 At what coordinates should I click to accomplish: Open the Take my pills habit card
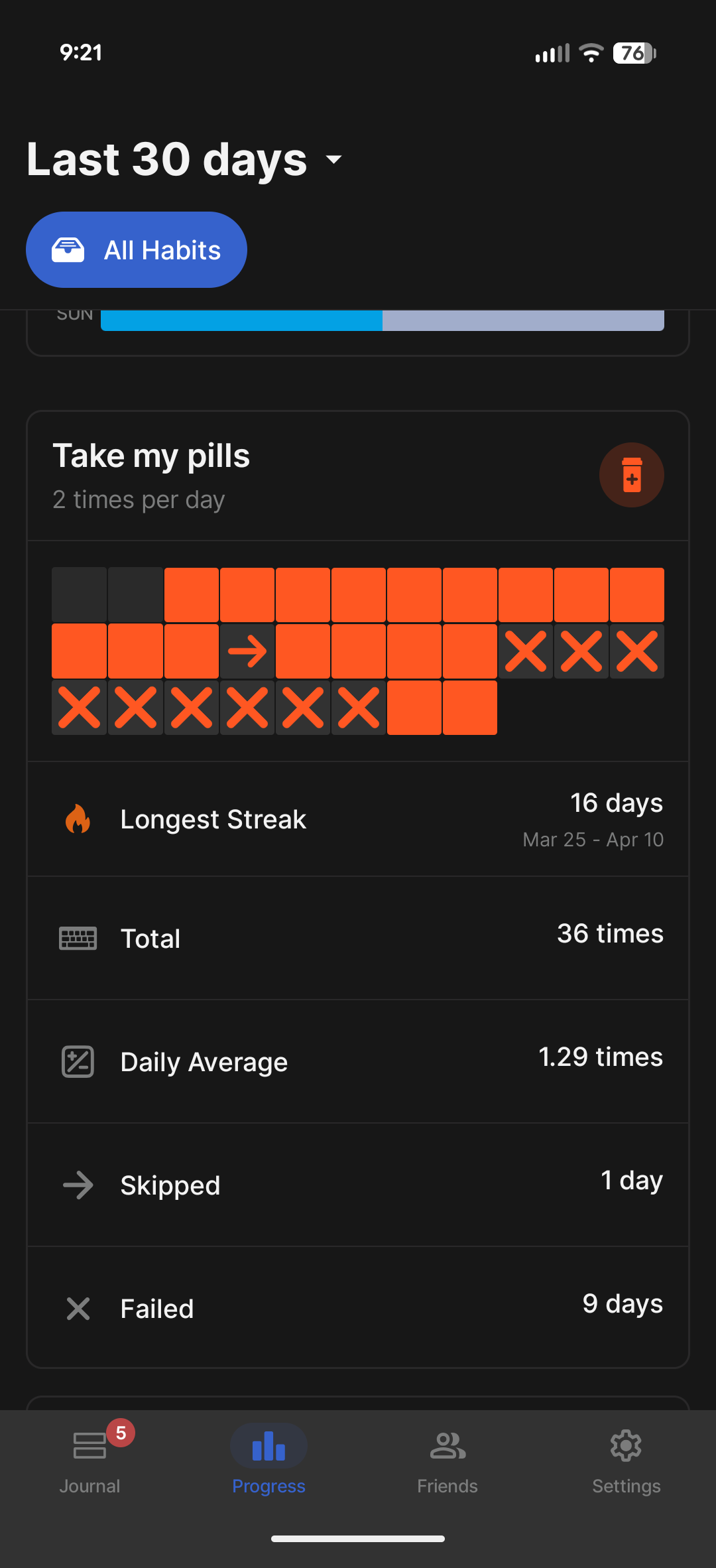pyautogui.click(x=358, y=476)
